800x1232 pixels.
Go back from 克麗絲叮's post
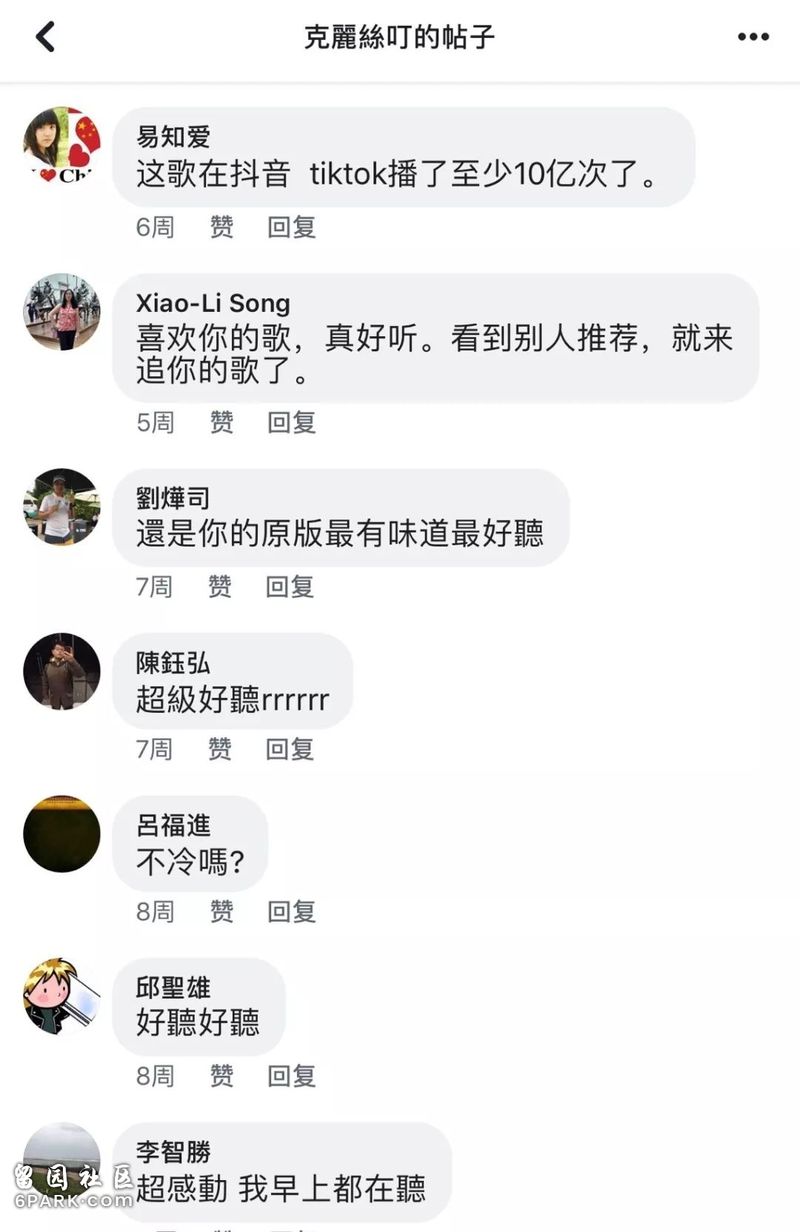pos(45,37)
